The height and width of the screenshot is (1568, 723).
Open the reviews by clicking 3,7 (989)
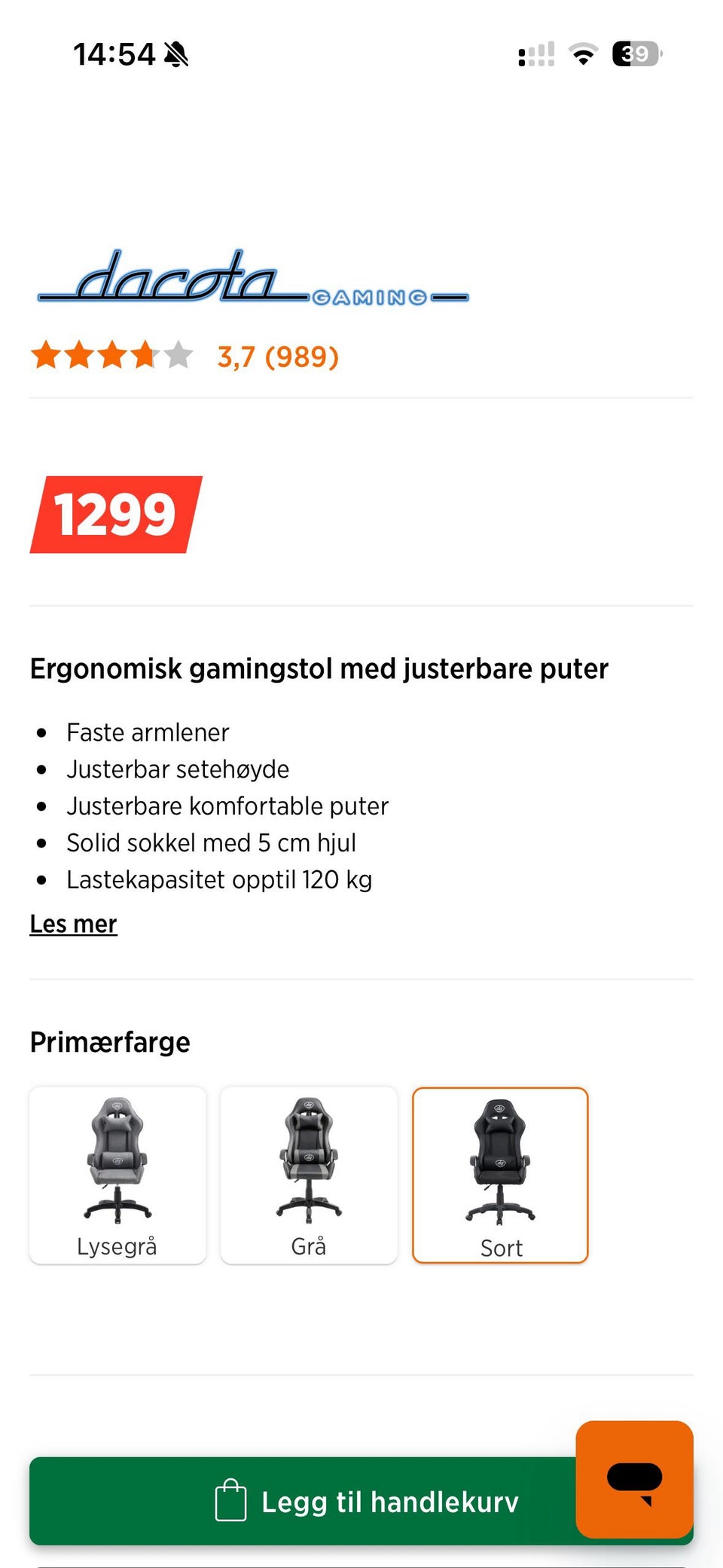(x=277, y=356)
